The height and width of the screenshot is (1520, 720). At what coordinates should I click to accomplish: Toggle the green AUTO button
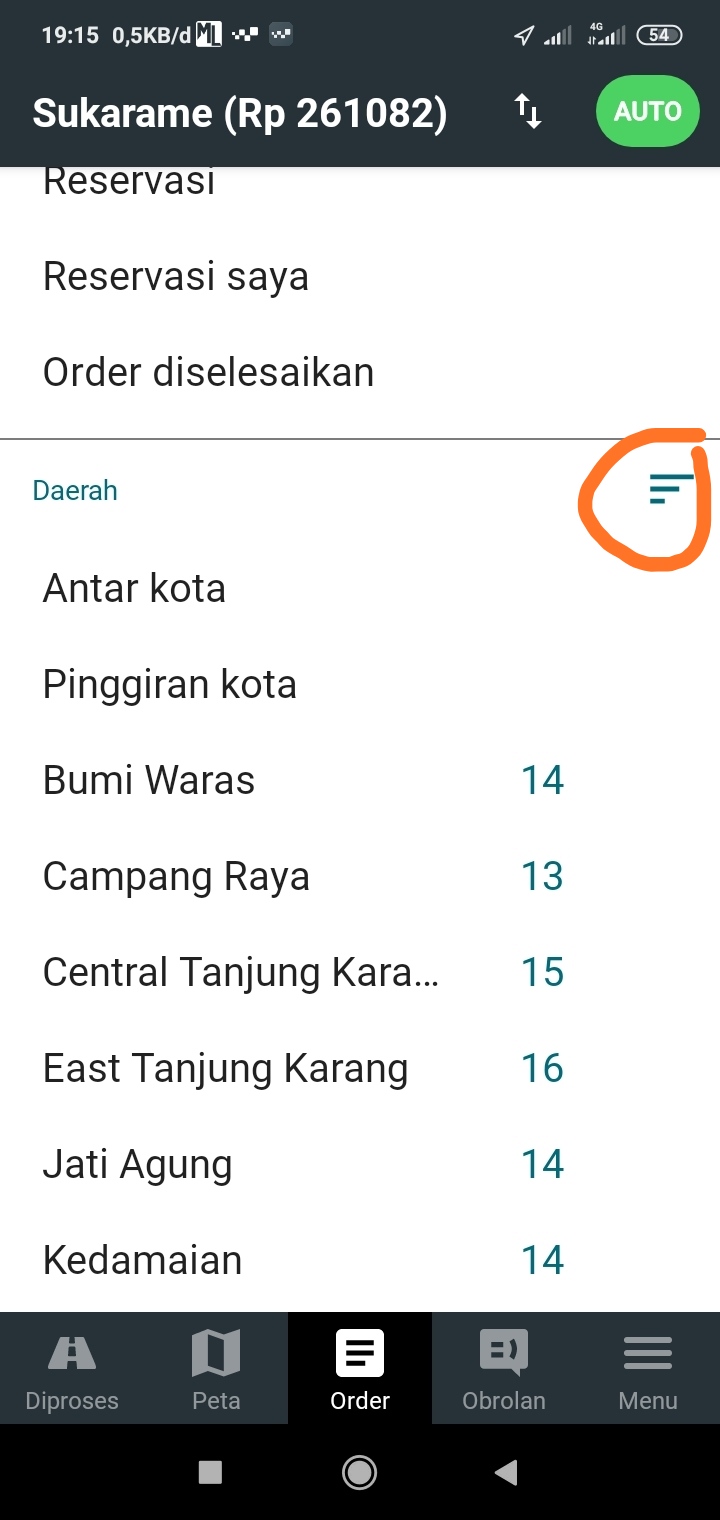coord(647,111)
